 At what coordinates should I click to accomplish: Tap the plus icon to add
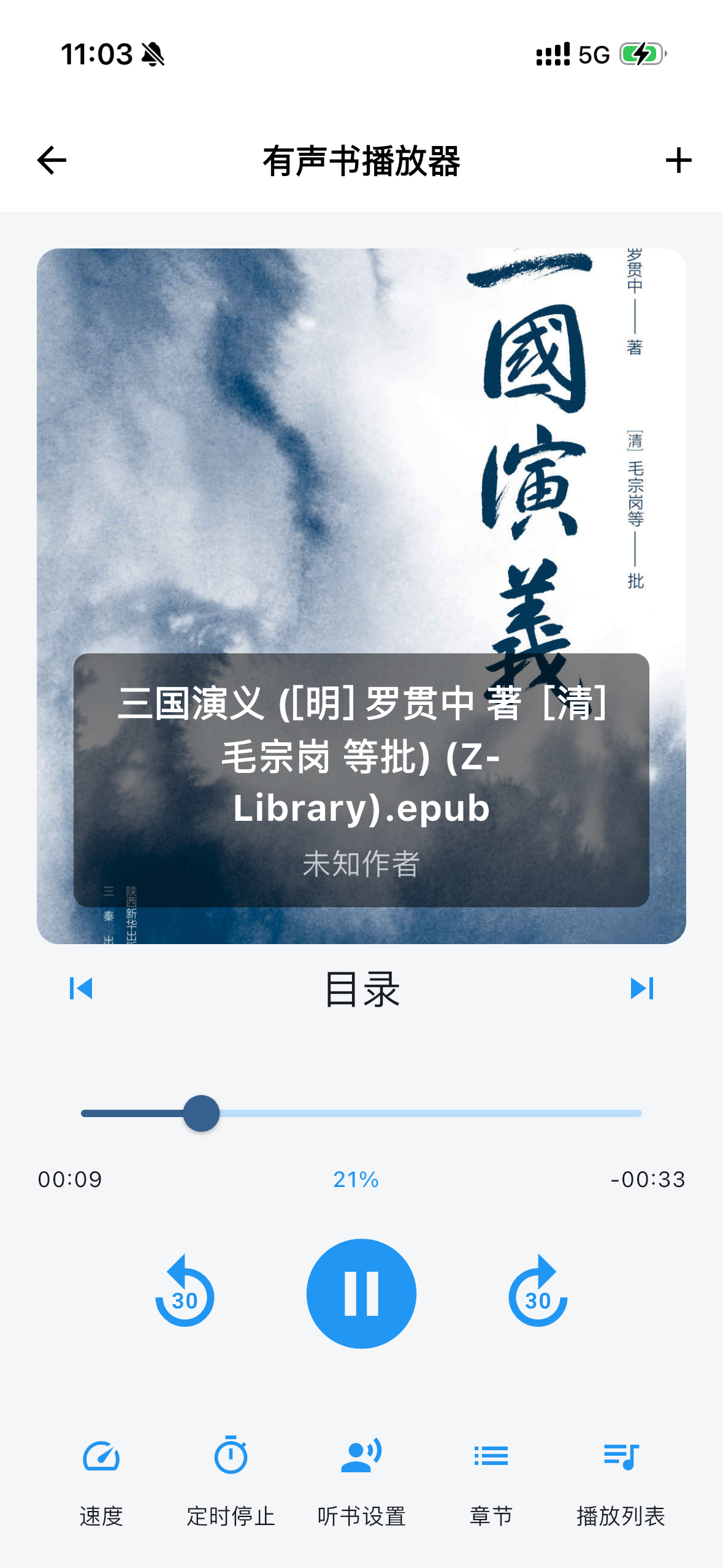(x=678, y=161)
